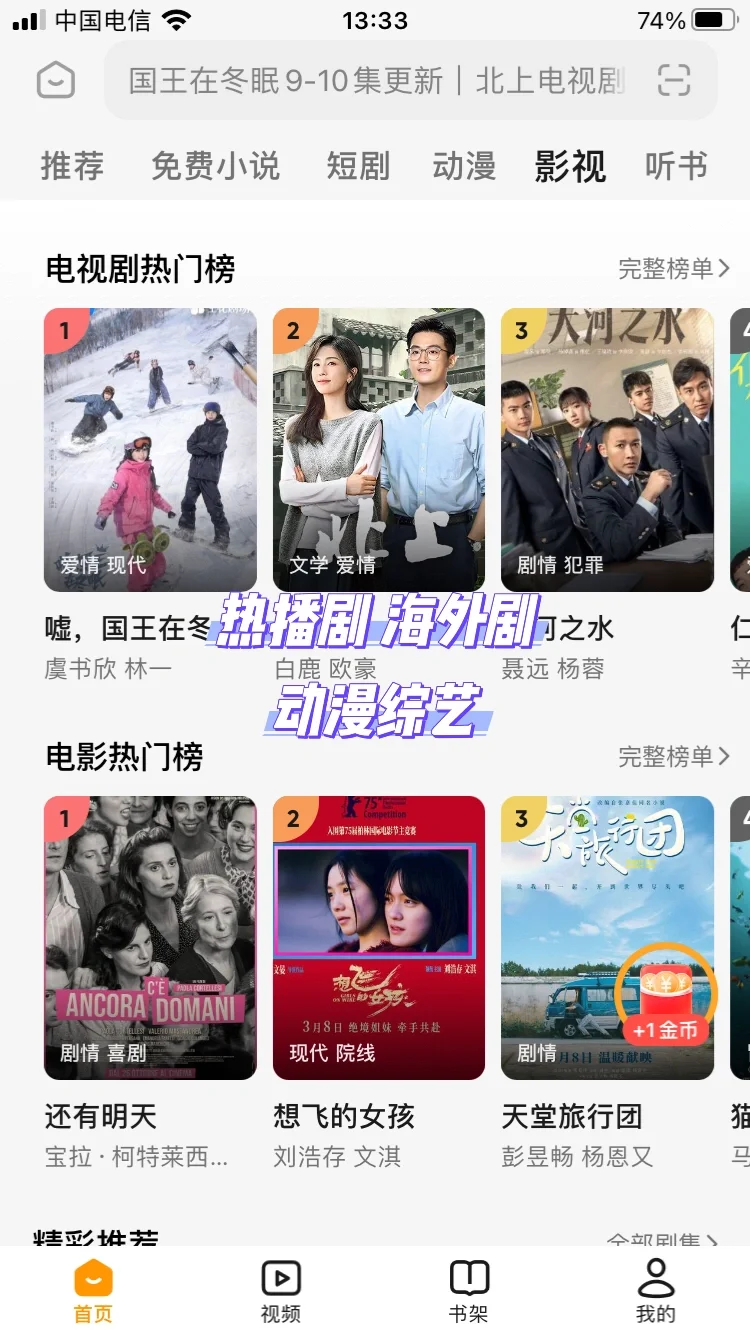Screen dimensions: 750x1334
Task: Open the movie 还有明天
Action: click(150, 938)
